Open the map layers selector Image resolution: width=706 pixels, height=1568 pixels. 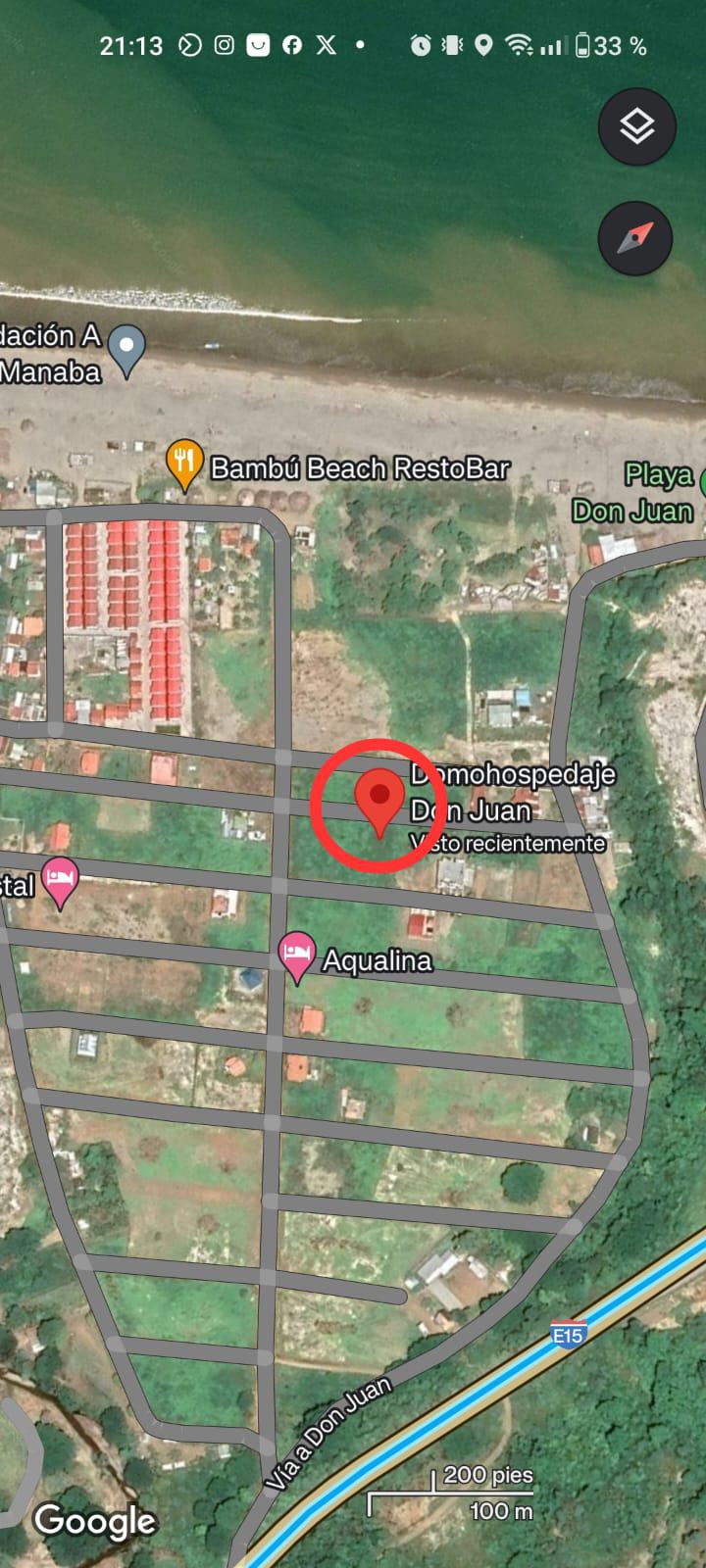[636, 126]
